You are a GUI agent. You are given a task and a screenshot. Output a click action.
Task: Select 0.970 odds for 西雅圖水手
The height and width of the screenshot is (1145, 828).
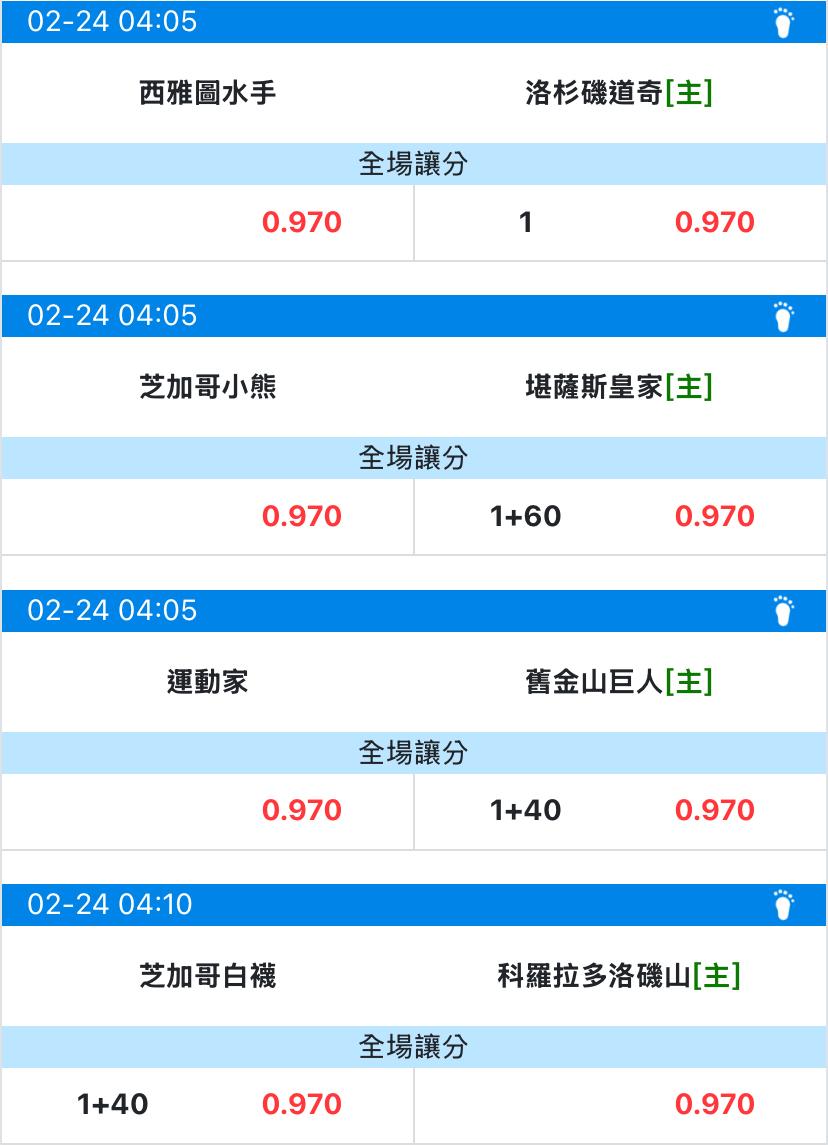click(x=302, y=222)
